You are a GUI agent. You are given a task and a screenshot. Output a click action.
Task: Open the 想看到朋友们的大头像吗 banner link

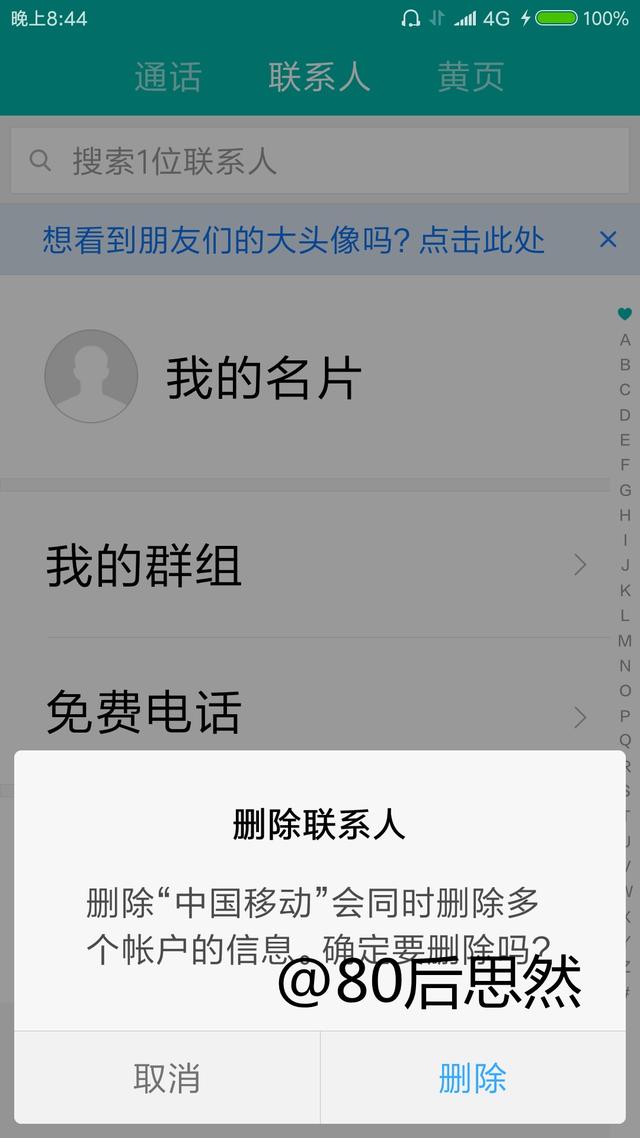pos(293,240)
